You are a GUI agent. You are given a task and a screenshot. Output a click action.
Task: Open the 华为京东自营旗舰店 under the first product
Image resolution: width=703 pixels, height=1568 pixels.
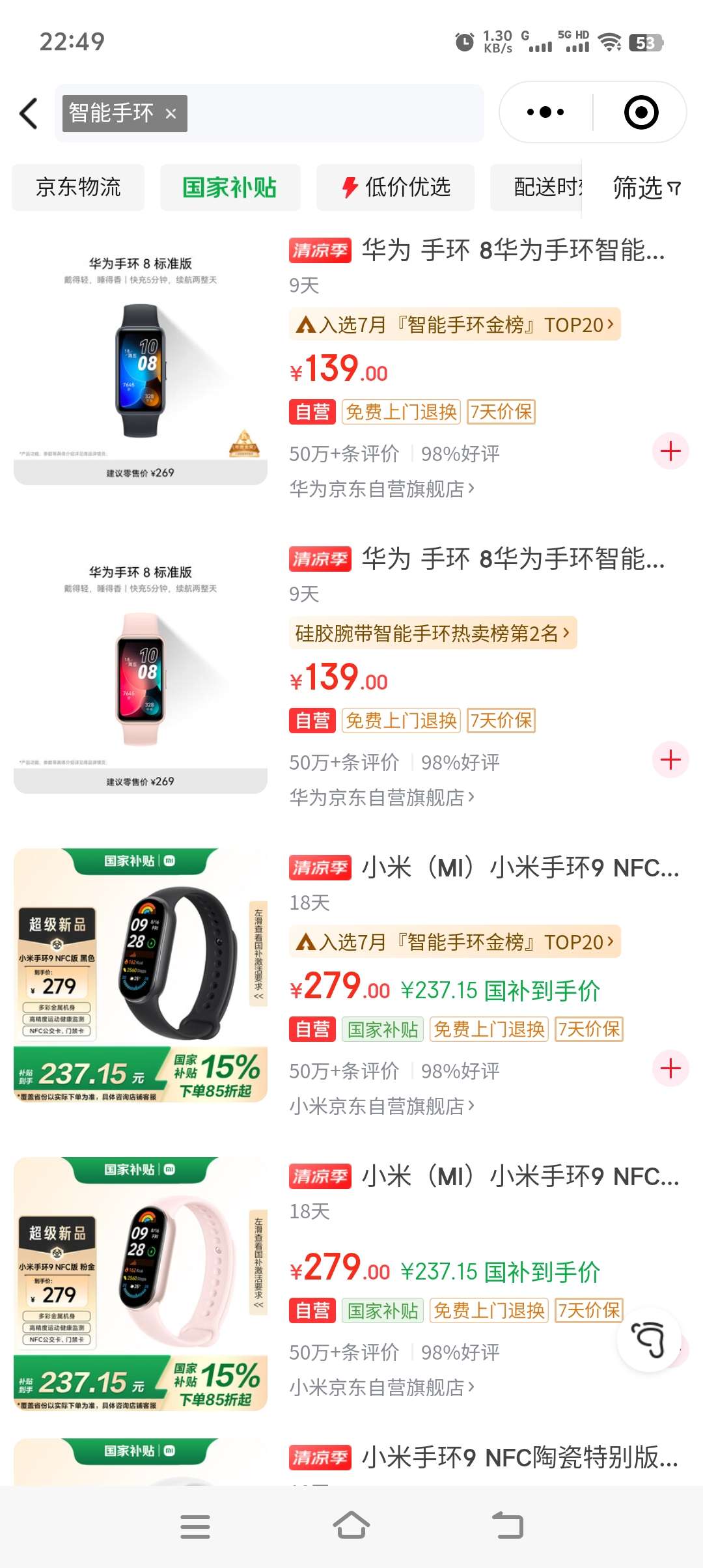click(382, 488)
